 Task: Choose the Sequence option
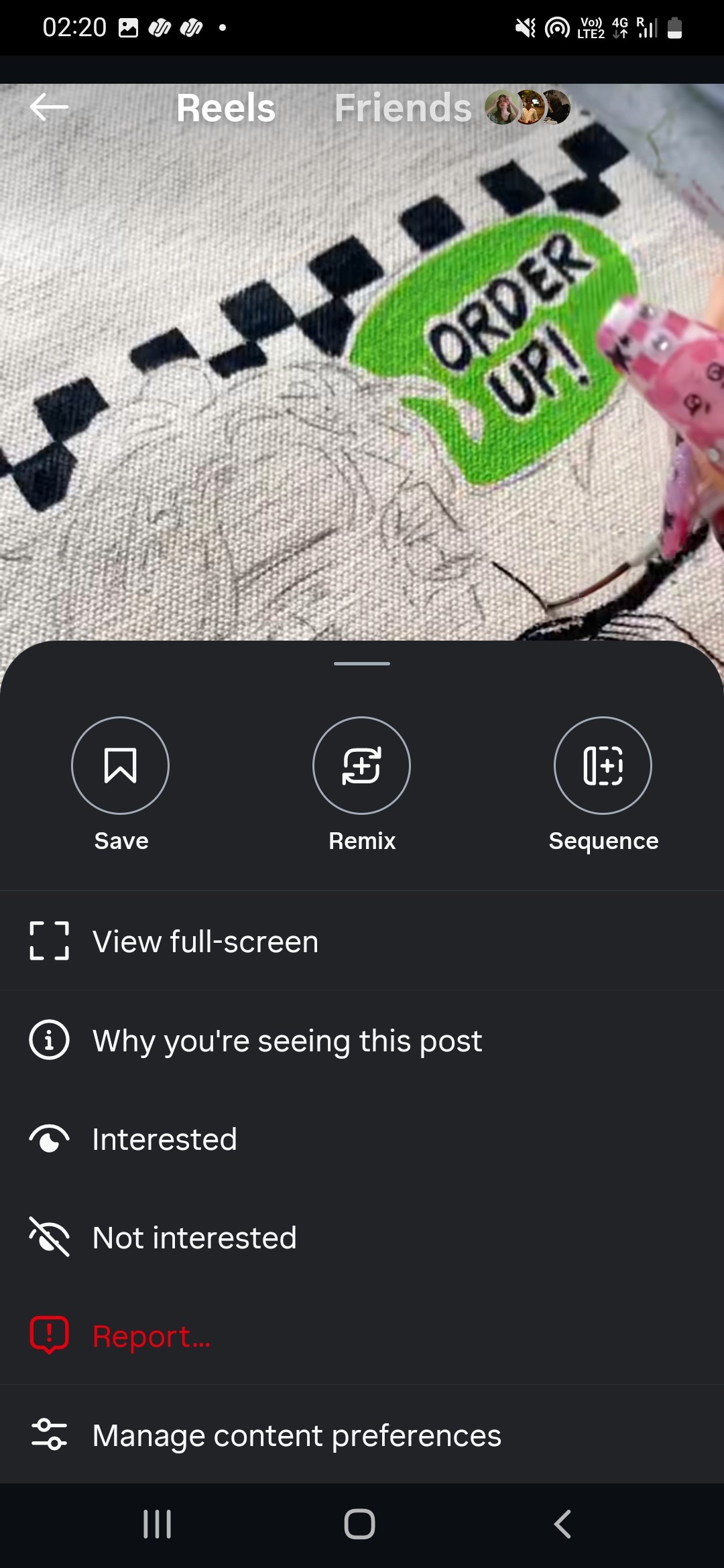tap(603, 765)
